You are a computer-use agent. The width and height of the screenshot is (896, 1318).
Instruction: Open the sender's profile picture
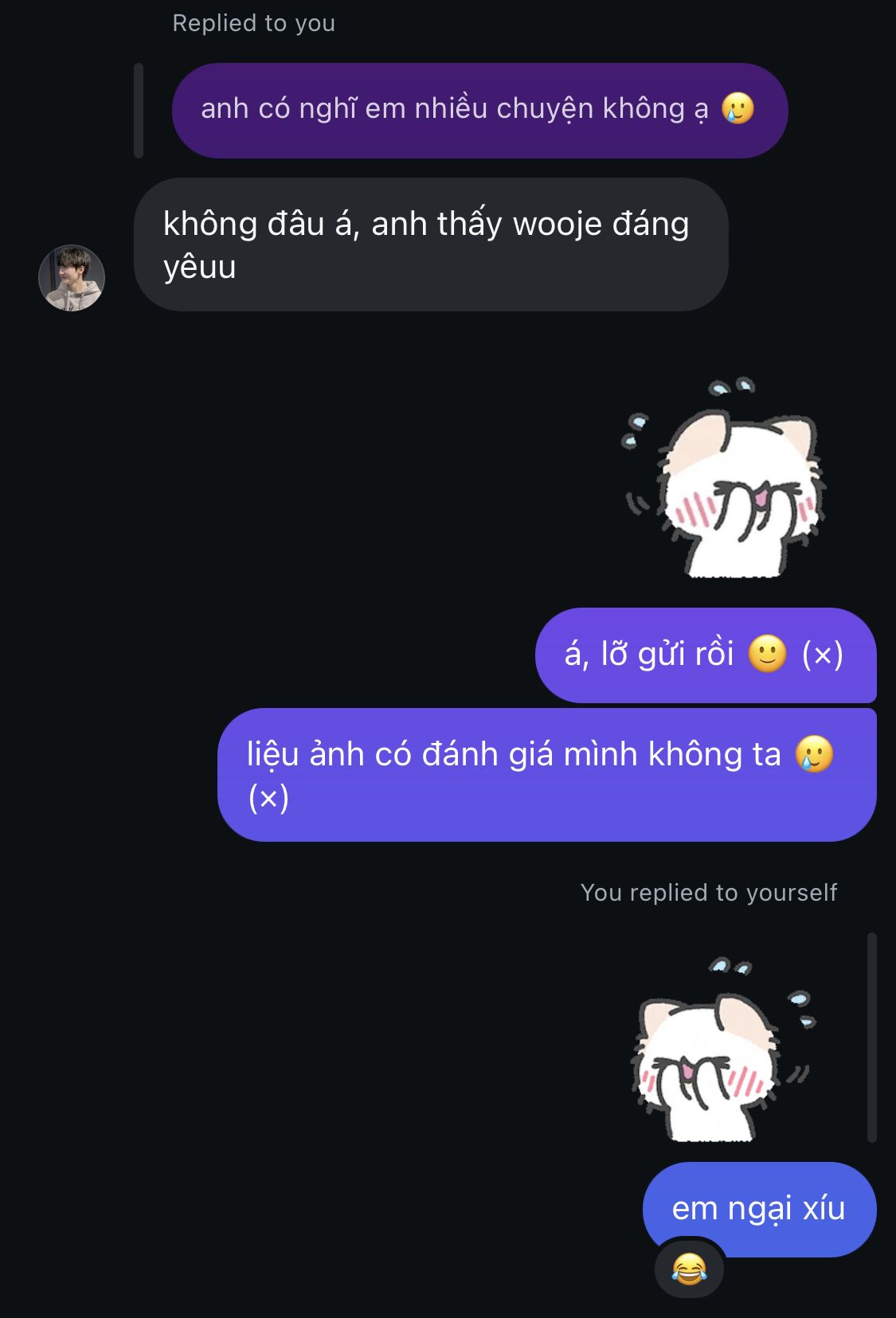[x=72, y=278]
